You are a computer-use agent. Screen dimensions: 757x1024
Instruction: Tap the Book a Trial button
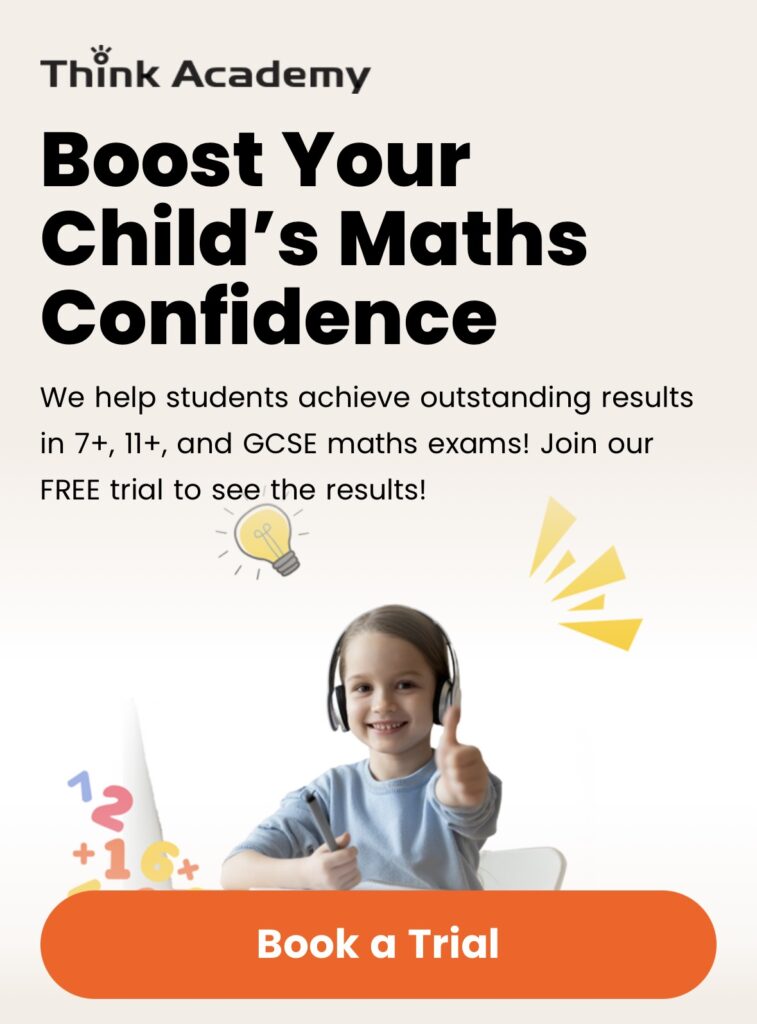[378, 944]
